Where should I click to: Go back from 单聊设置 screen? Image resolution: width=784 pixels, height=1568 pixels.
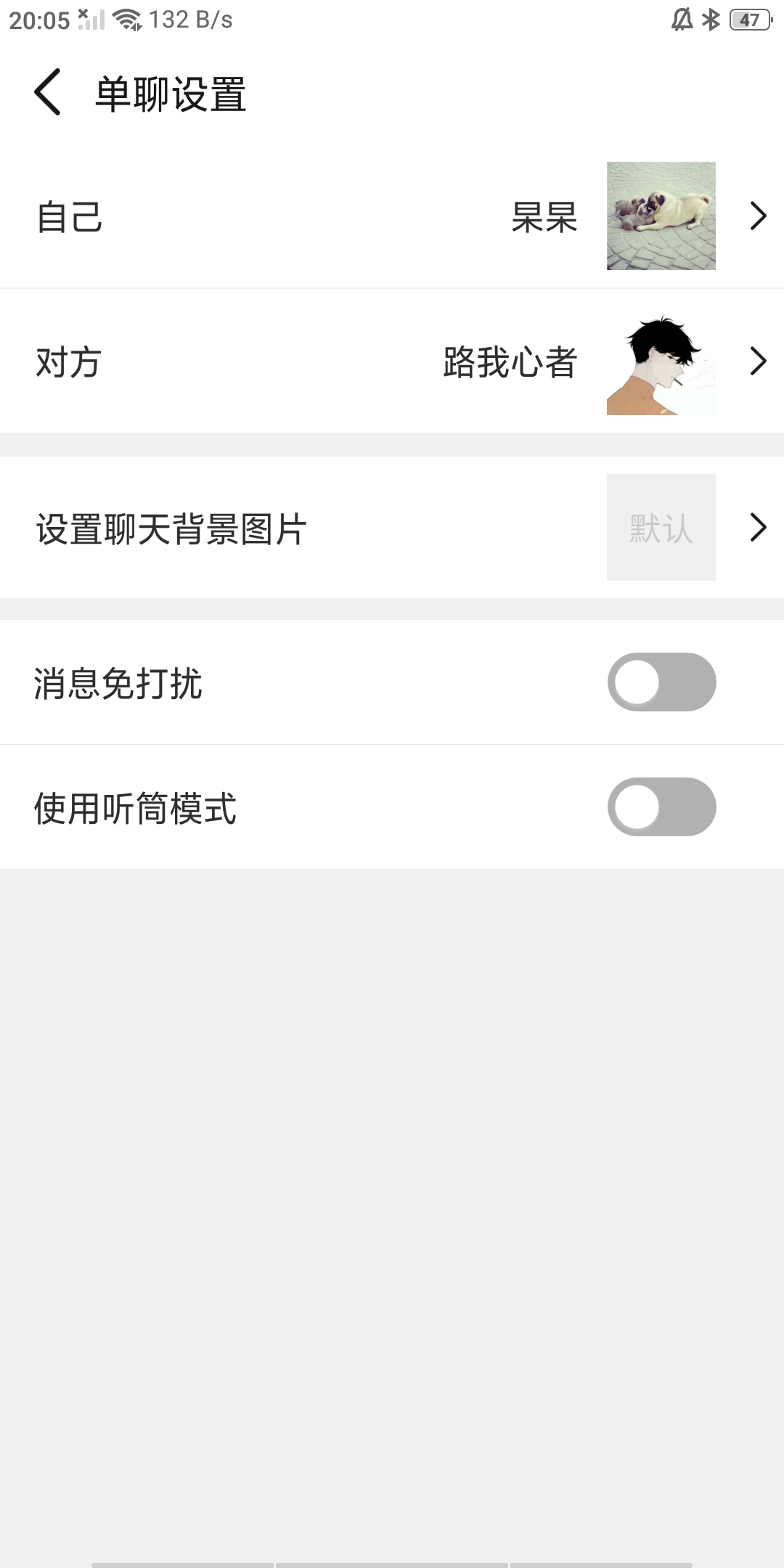pos(48,92)
